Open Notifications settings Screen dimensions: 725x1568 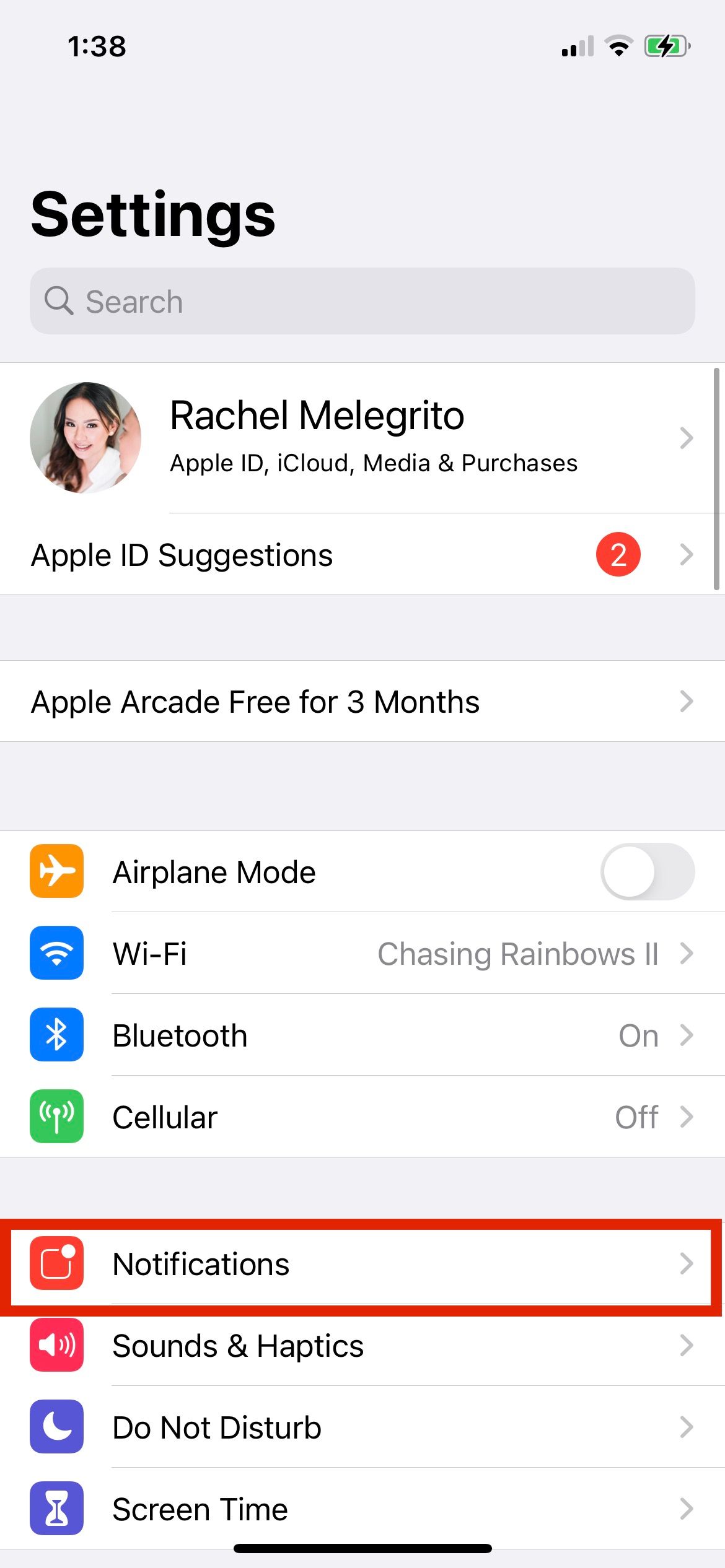pyautogui.click(x=362, y=1265)
